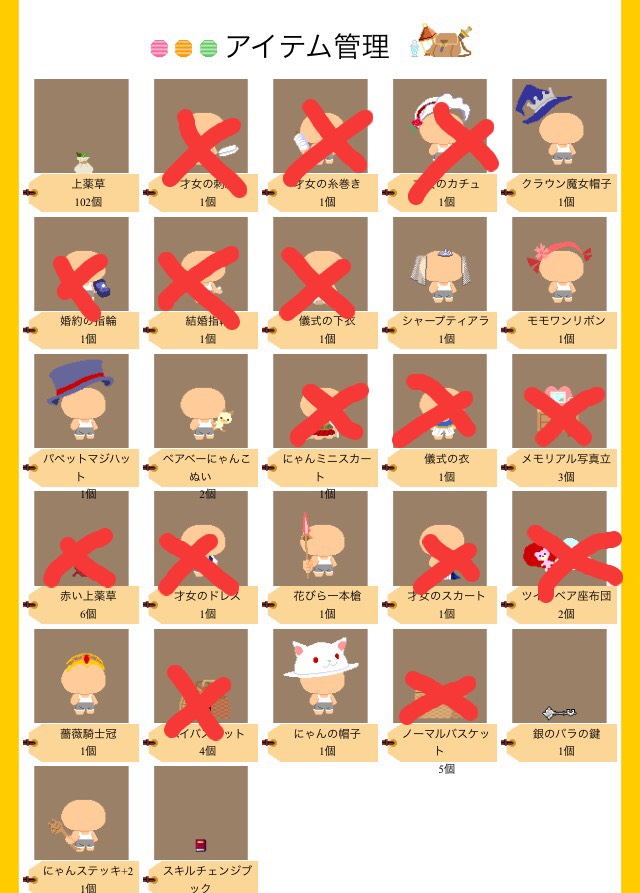
Task: Choose the 赤い上薬草 item
Action: coord(81,538)
